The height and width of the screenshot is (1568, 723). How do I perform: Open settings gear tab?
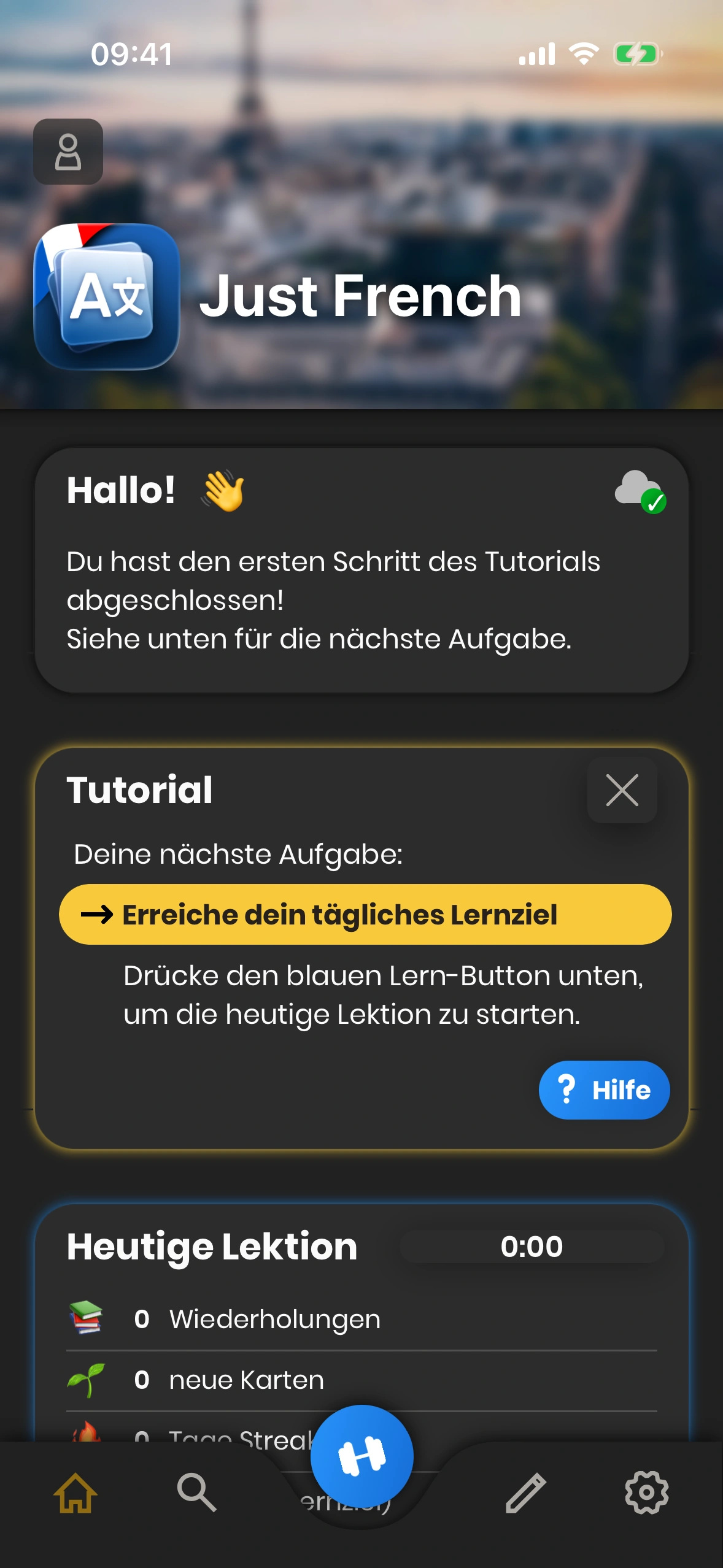646,1493
